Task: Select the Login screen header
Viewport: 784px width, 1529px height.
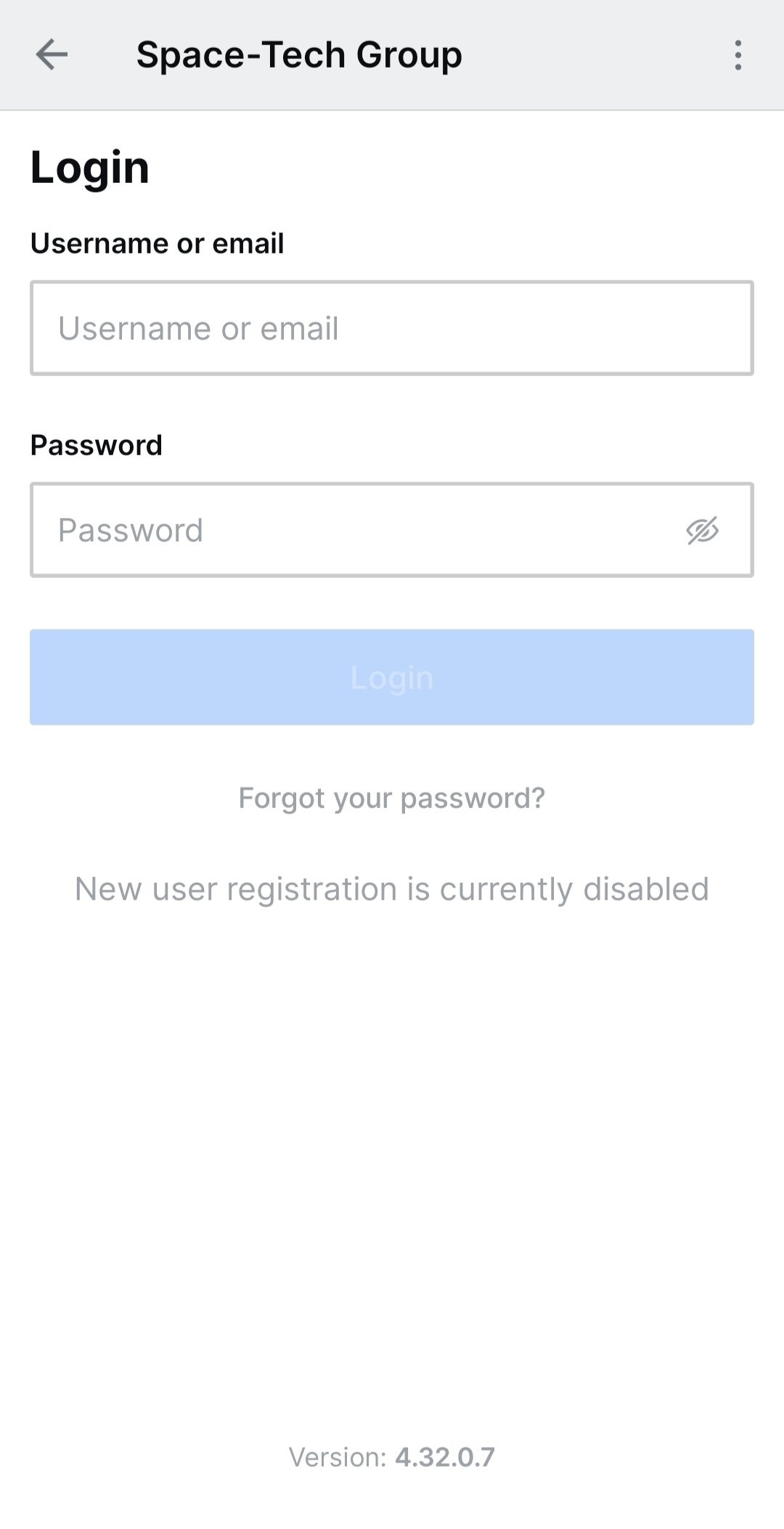Action: click(89, 167)
